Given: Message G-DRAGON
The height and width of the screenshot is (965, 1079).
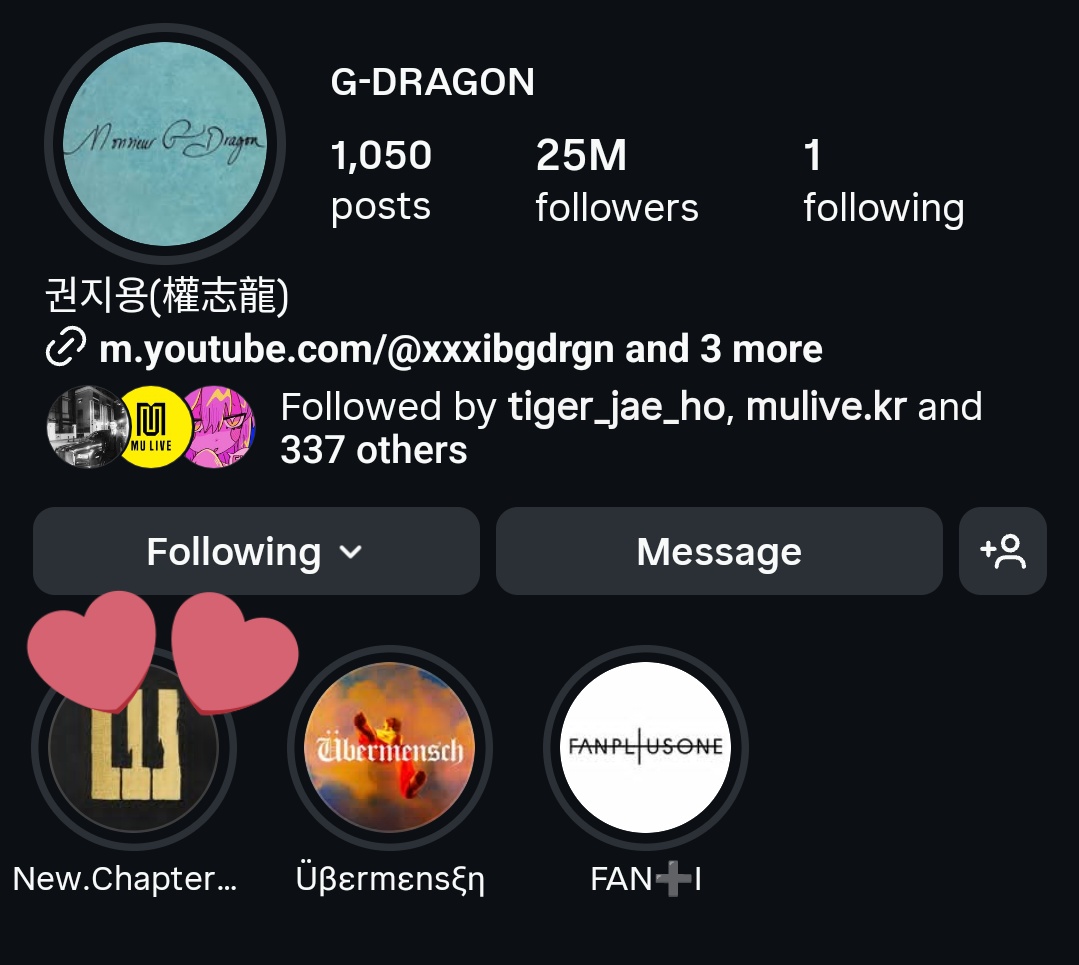Looking at the screenshot, I should click(x=719, y=551).
